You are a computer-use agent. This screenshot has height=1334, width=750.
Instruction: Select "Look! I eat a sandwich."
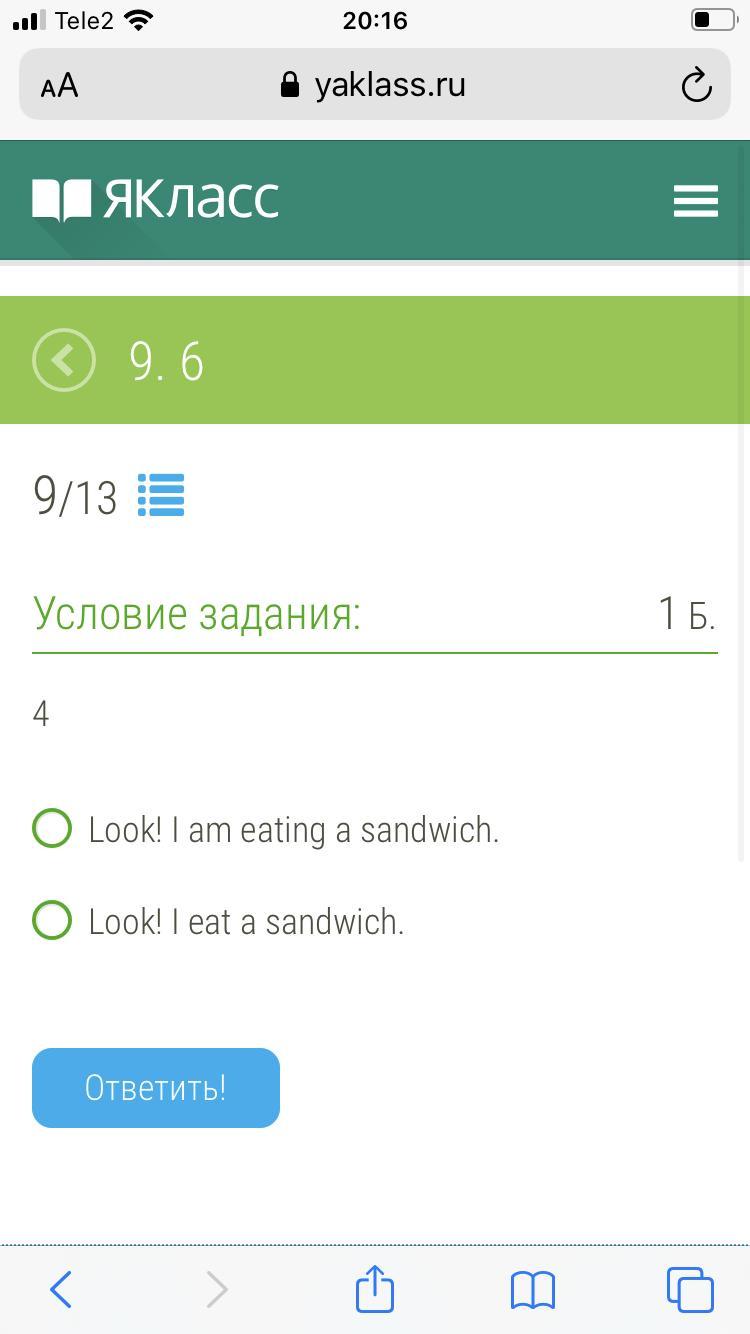[53, 921]
